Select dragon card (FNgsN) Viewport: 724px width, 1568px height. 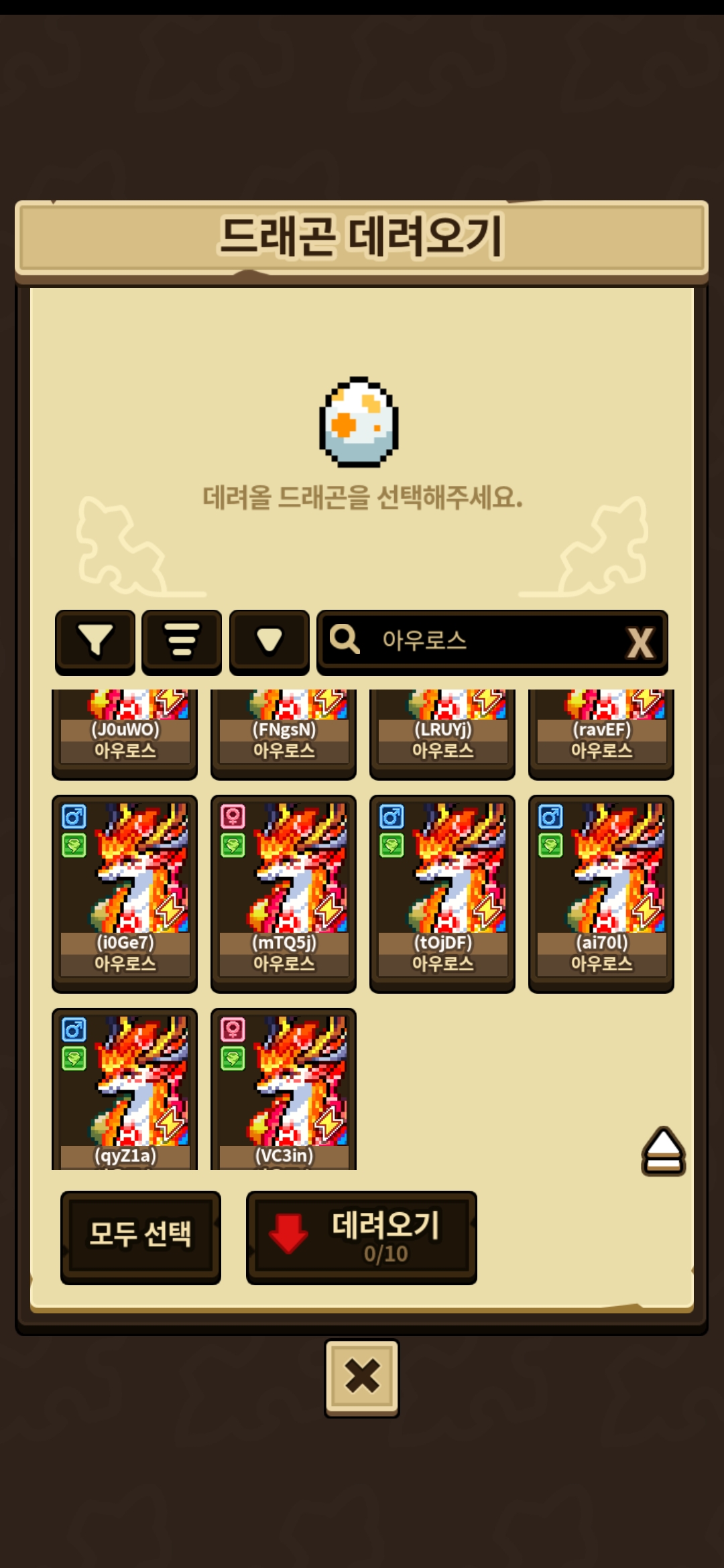284,734
